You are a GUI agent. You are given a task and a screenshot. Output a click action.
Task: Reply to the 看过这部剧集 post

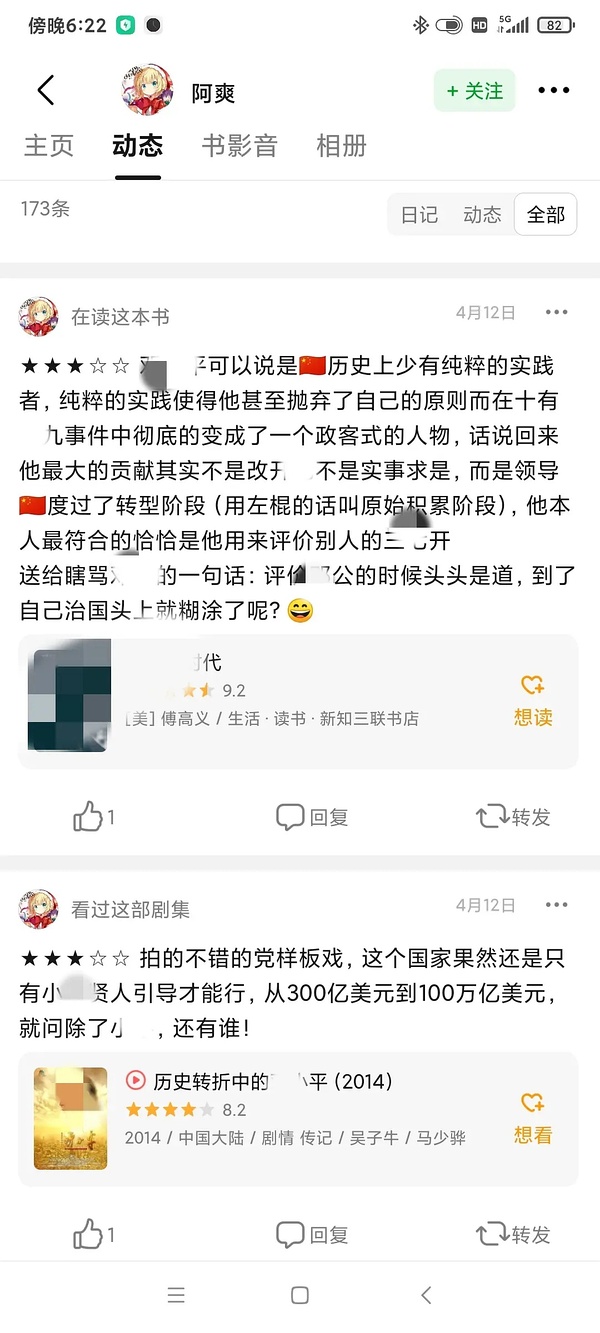(312, 1235)
